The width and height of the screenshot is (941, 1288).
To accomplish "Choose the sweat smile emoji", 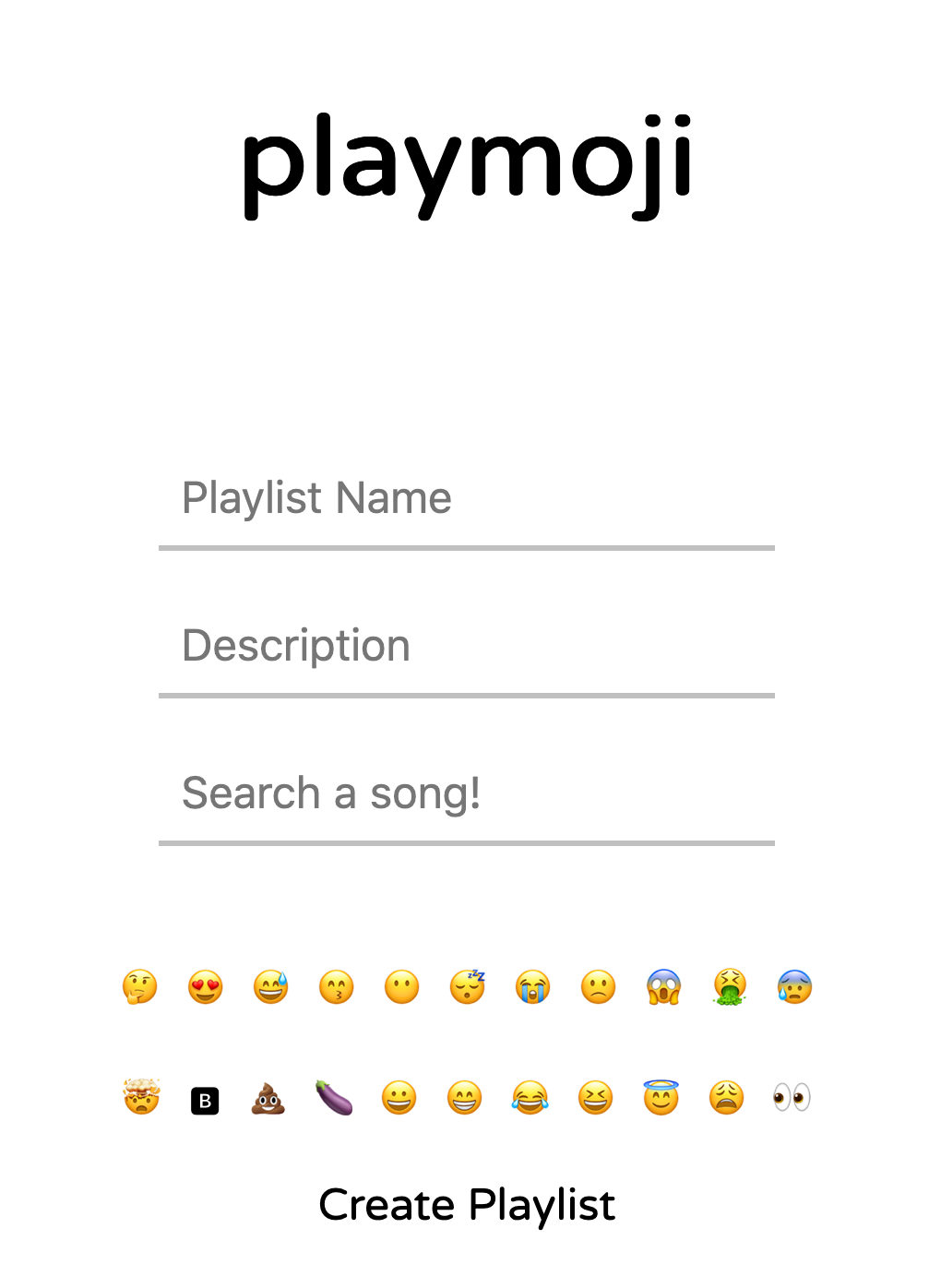I will coord(271,987).
